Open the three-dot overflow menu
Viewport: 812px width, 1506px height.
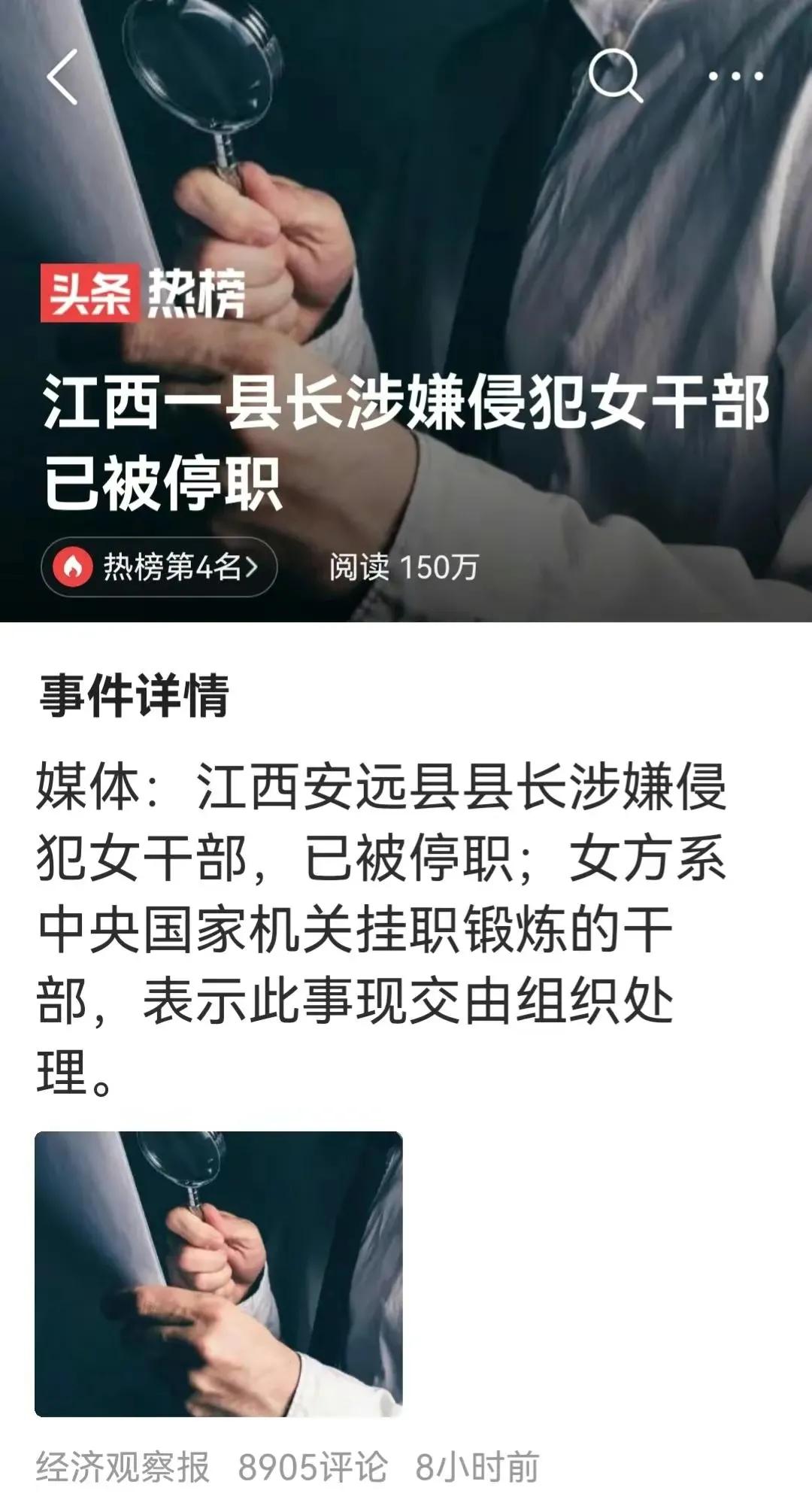(x=735, y=76)
